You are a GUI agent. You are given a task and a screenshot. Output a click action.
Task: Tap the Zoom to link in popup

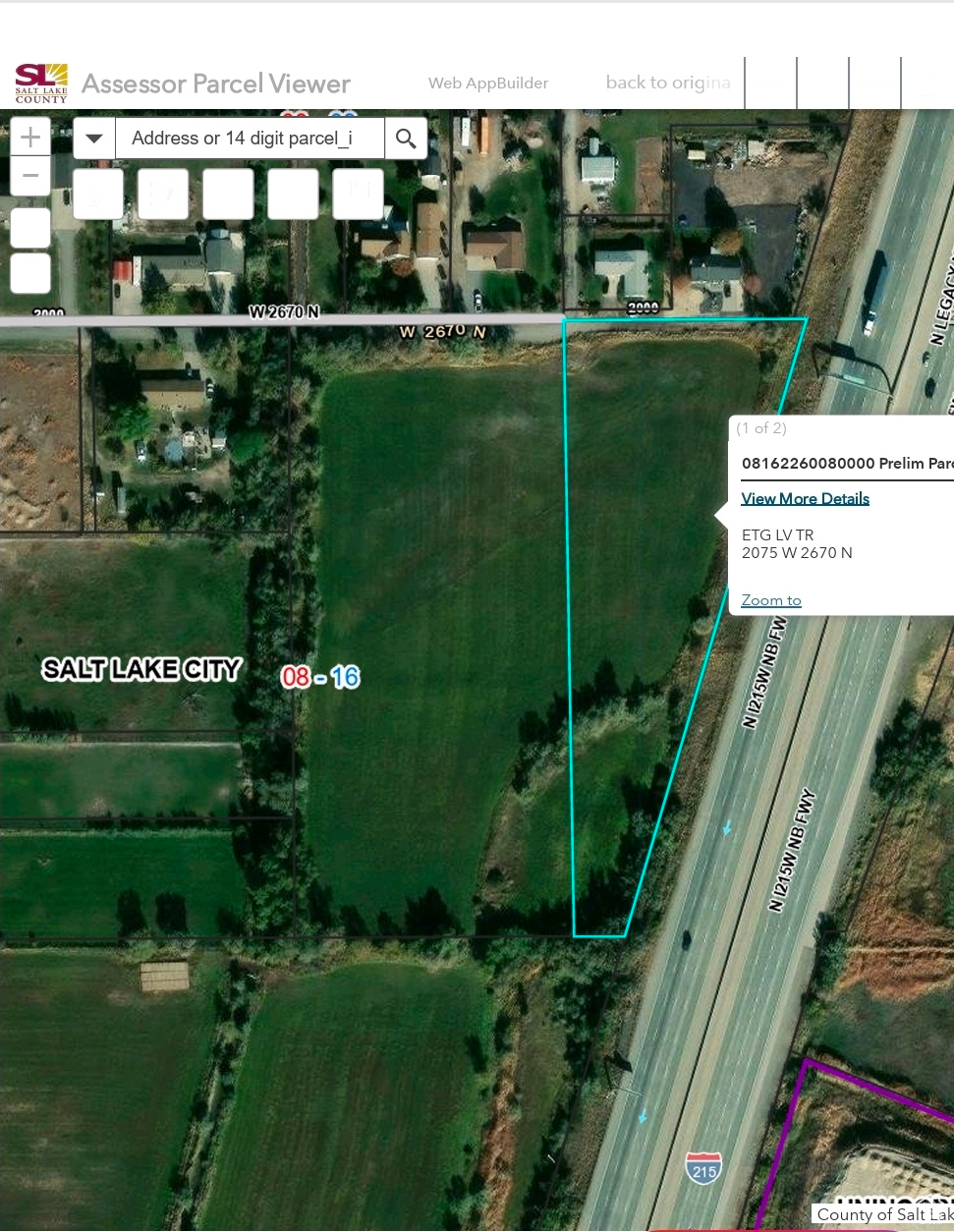[771, 600]
